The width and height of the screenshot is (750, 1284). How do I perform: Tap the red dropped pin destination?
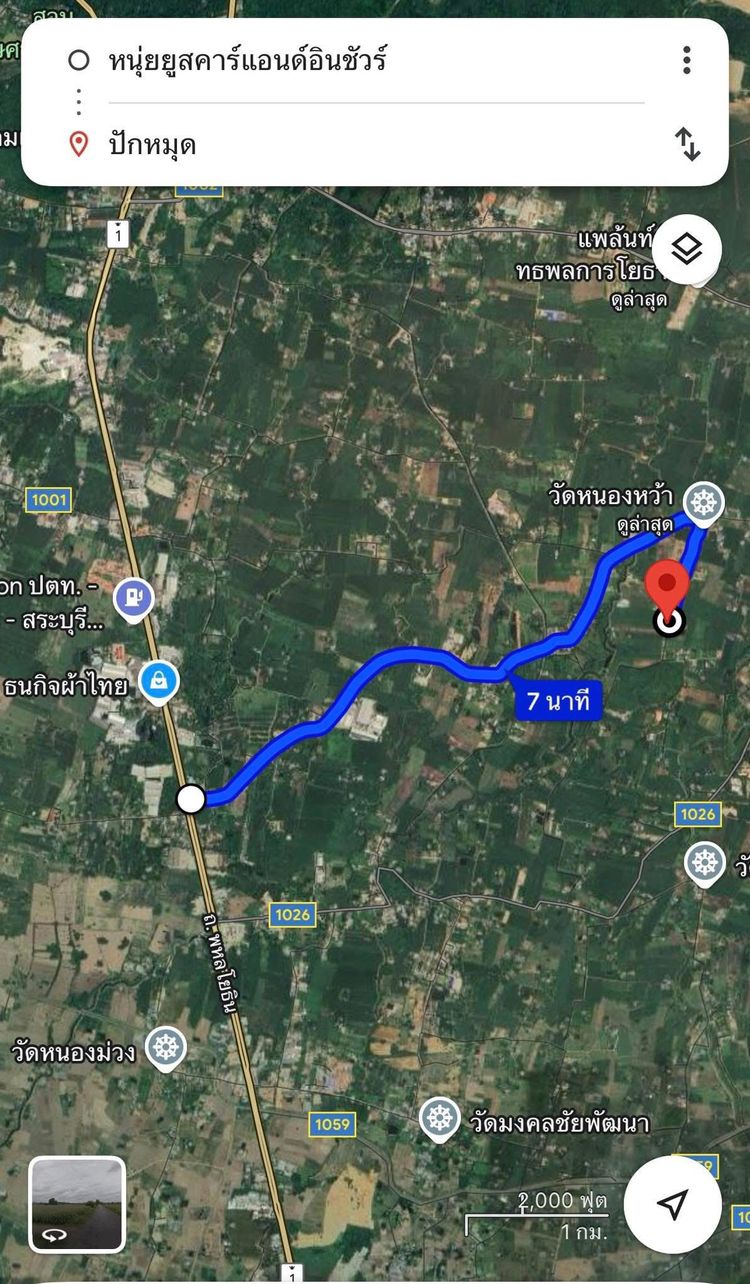pyautogui.click(x=669, y=590)
